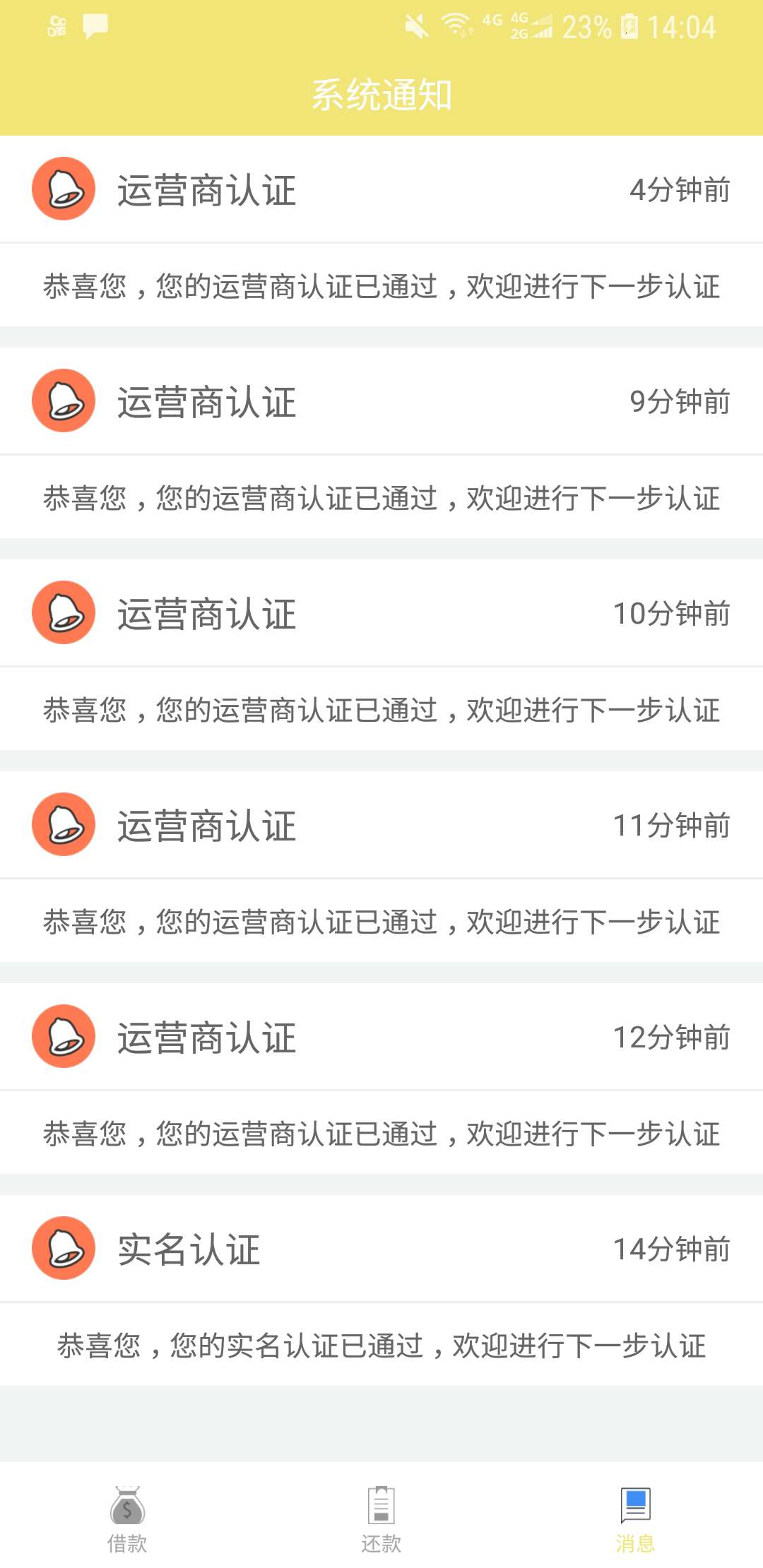
Task: Open the 实名认证 notification from 14分钟前
Action: pos(381,1290)
